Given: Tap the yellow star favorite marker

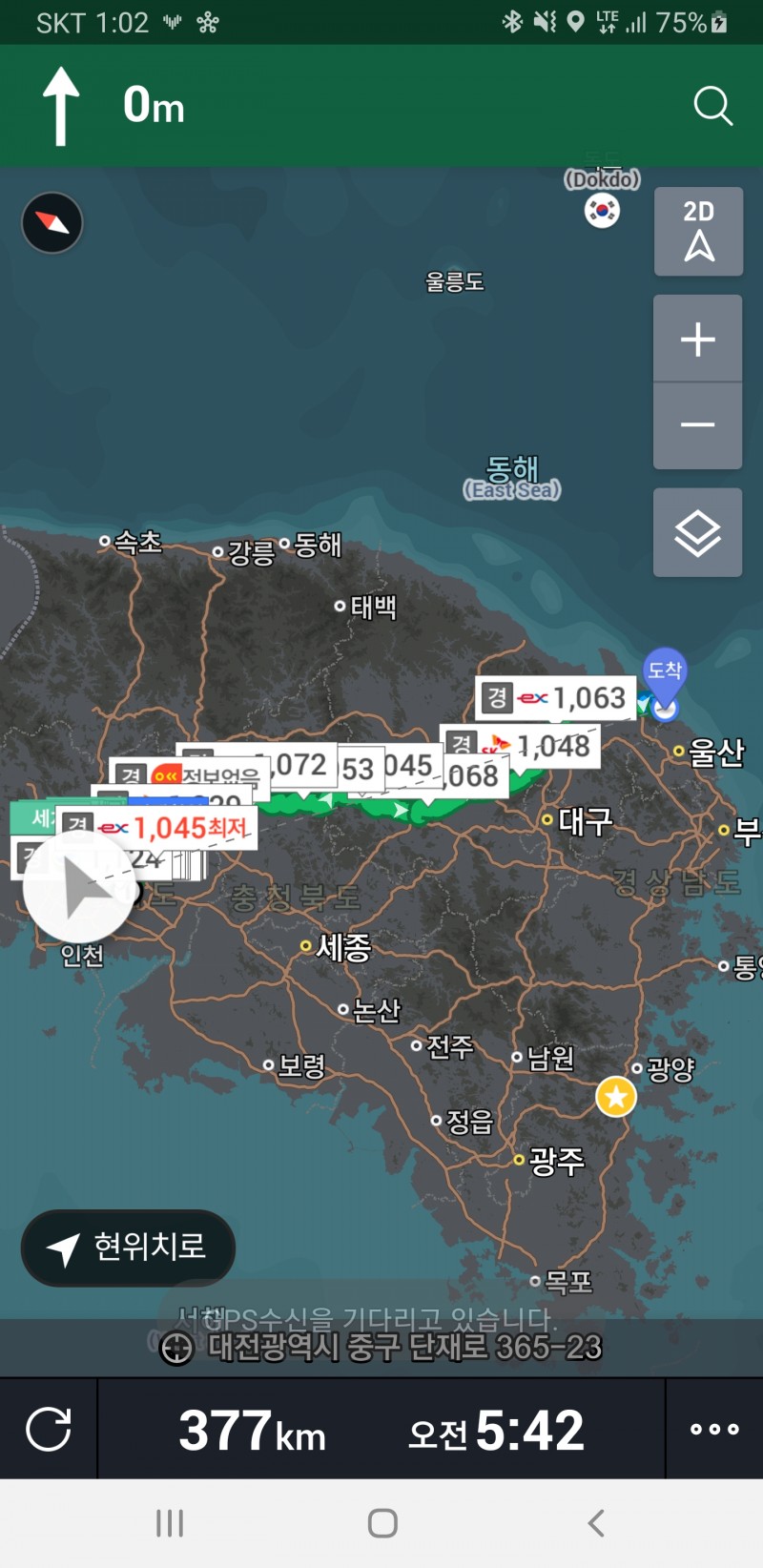Looking at the screenshot, I should [x=616, y=1097].
